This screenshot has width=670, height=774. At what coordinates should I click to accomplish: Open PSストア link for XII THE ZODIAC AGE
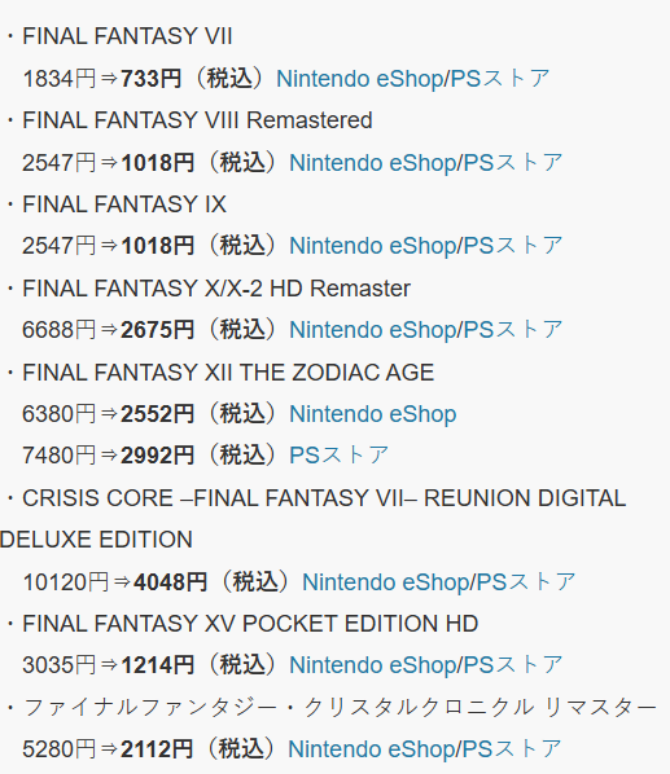click(x=339, y=456)
